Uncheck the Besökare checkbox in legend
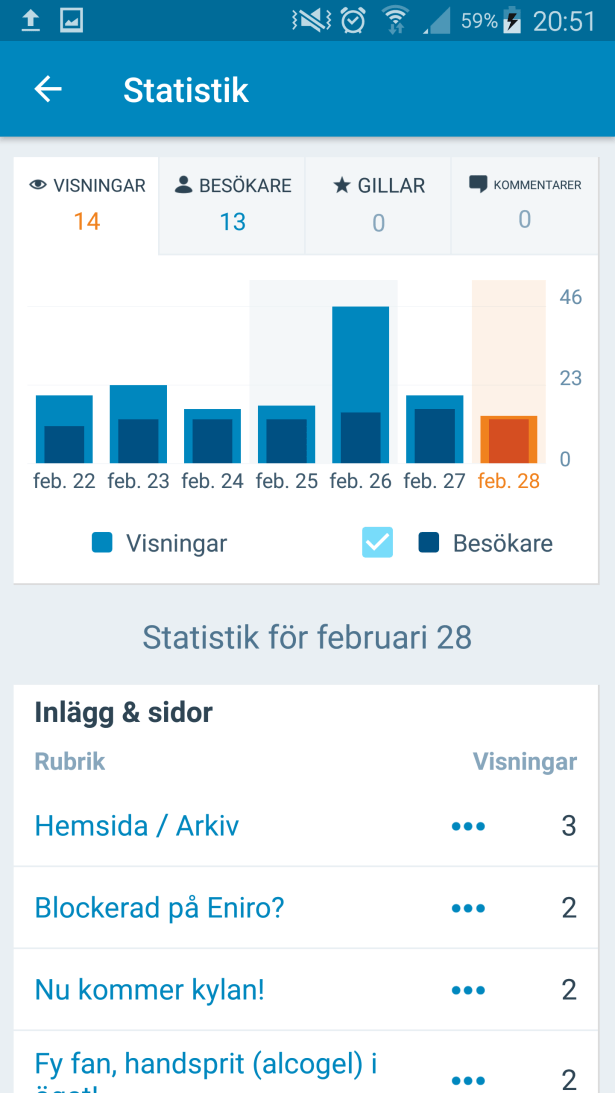This screenshot has width=615, height=1093. pos(377,543)
